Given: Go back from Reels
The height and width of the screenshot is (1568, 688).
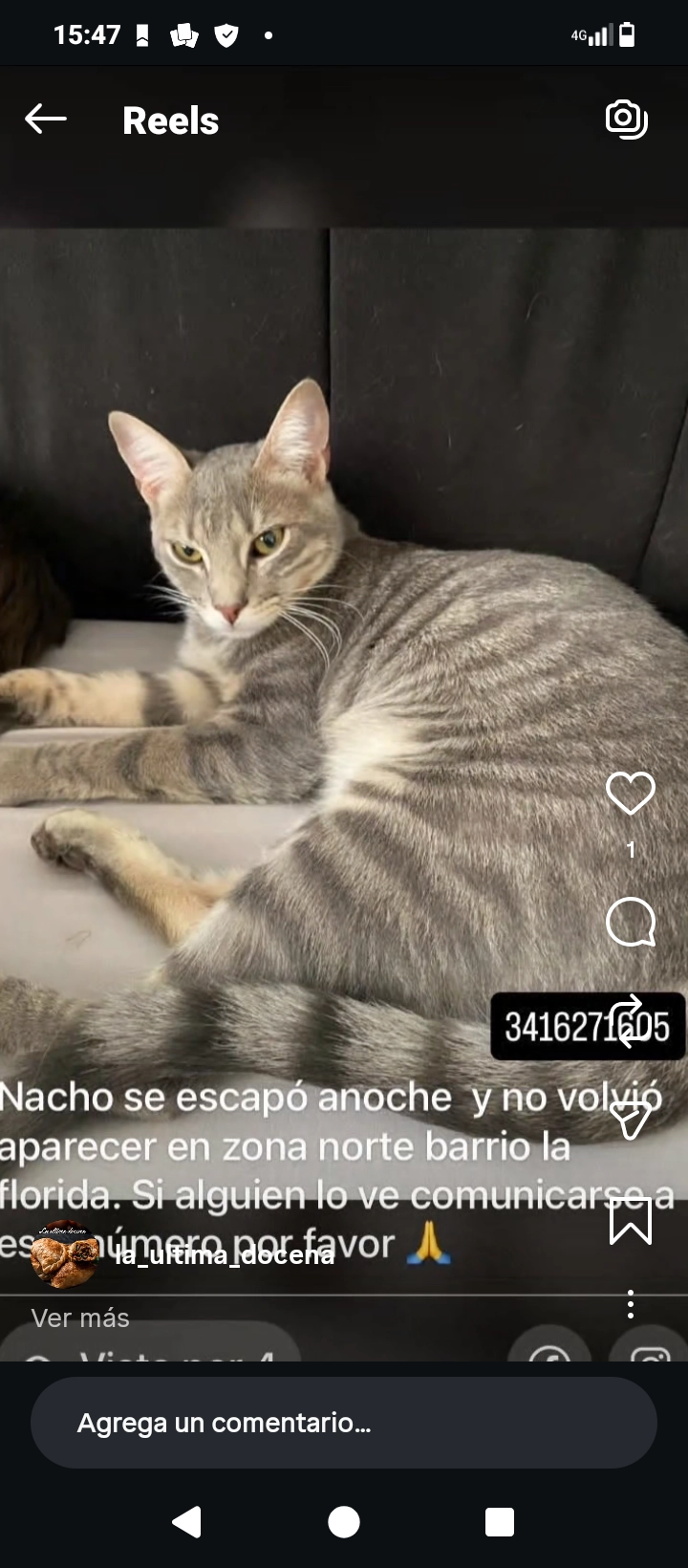Looking at the screenshot, I should tap(46, 120).
